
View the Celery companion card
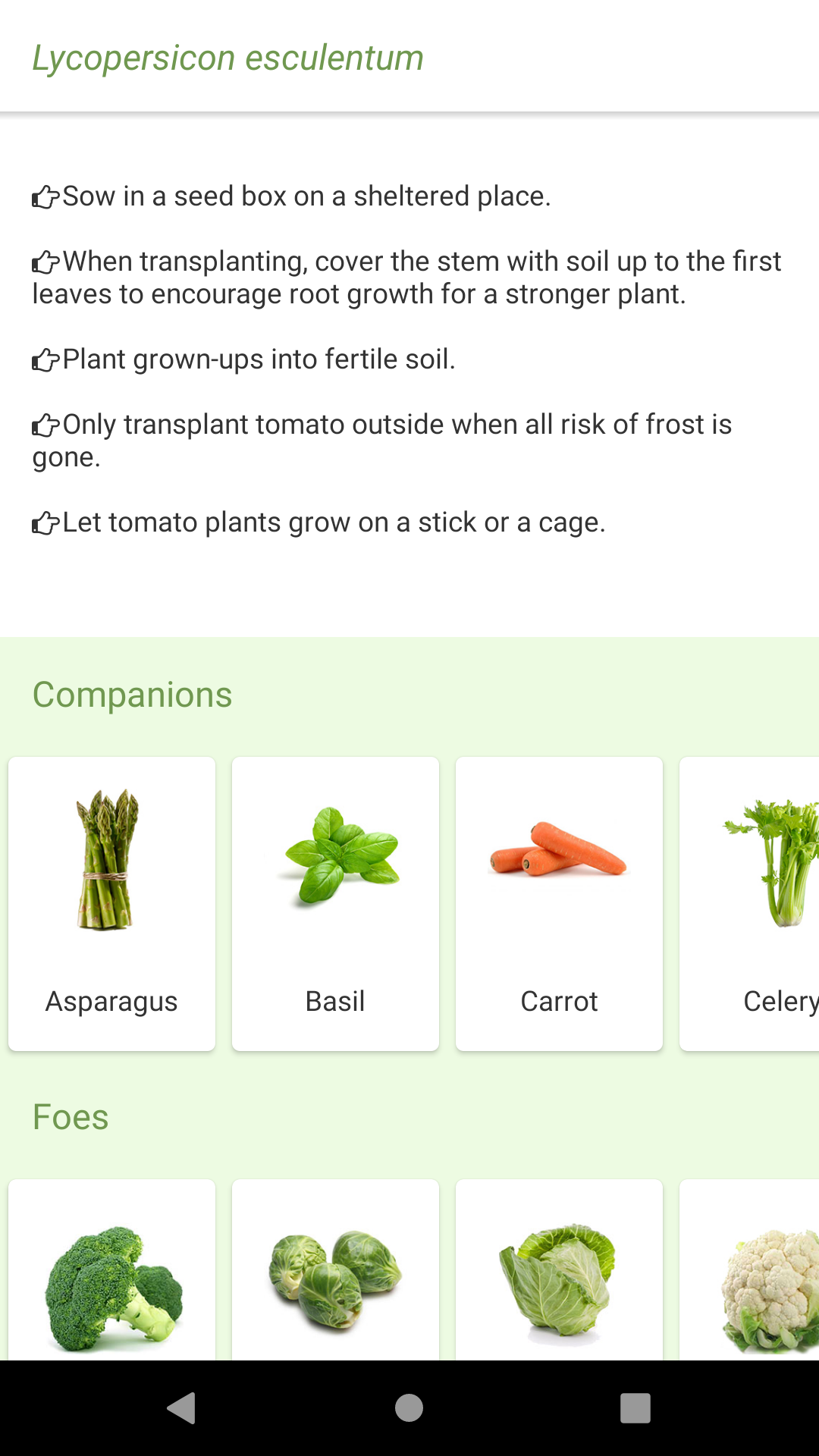click(x=749, y=903)
